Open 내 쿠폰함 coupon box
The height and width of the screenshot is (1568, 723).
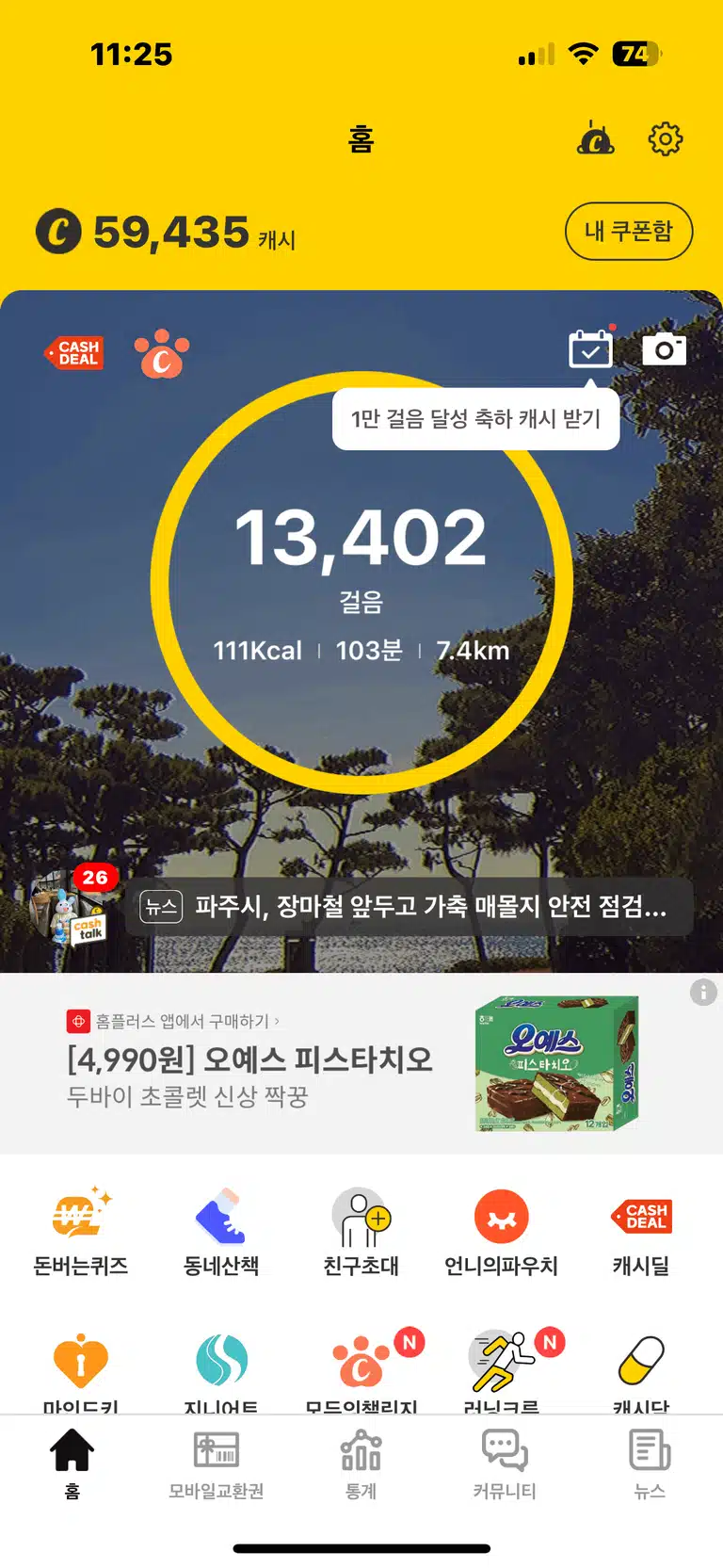pyautogui.click(x=629, y=231)
